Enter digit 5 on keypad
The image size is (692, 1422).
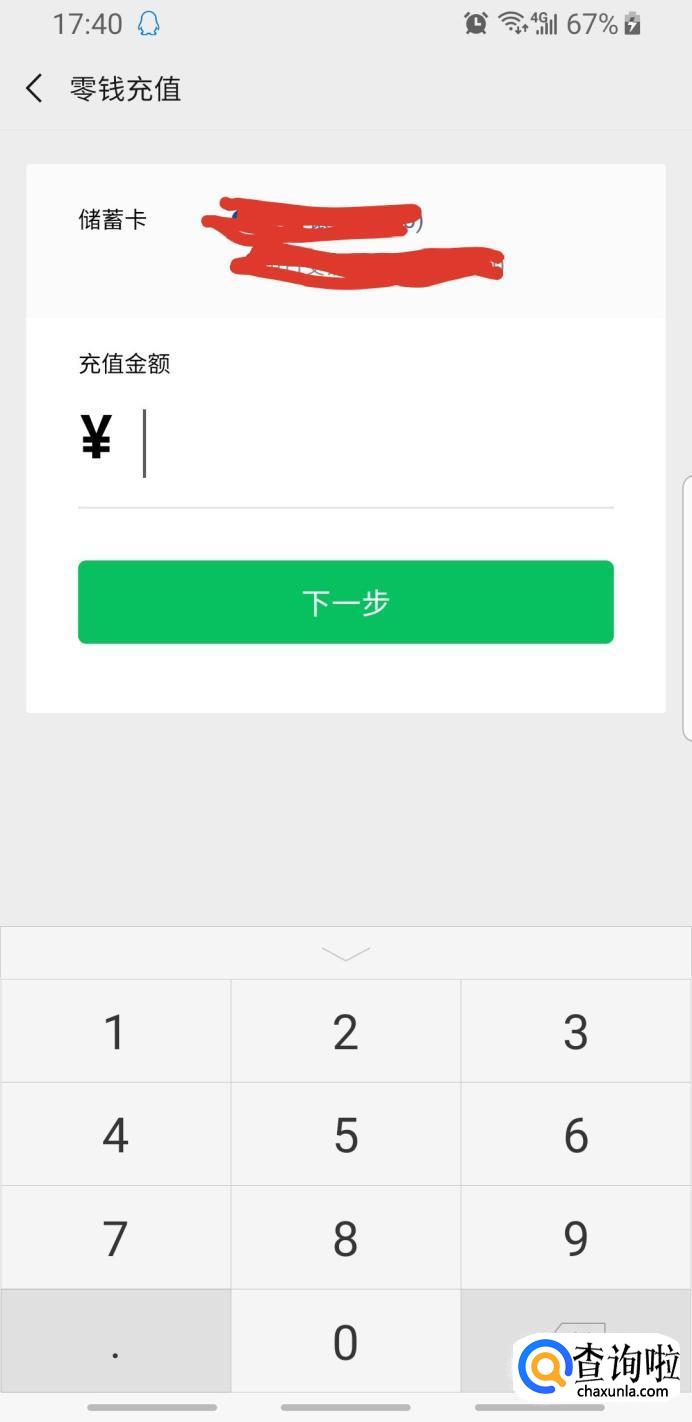click(346, 1135)
